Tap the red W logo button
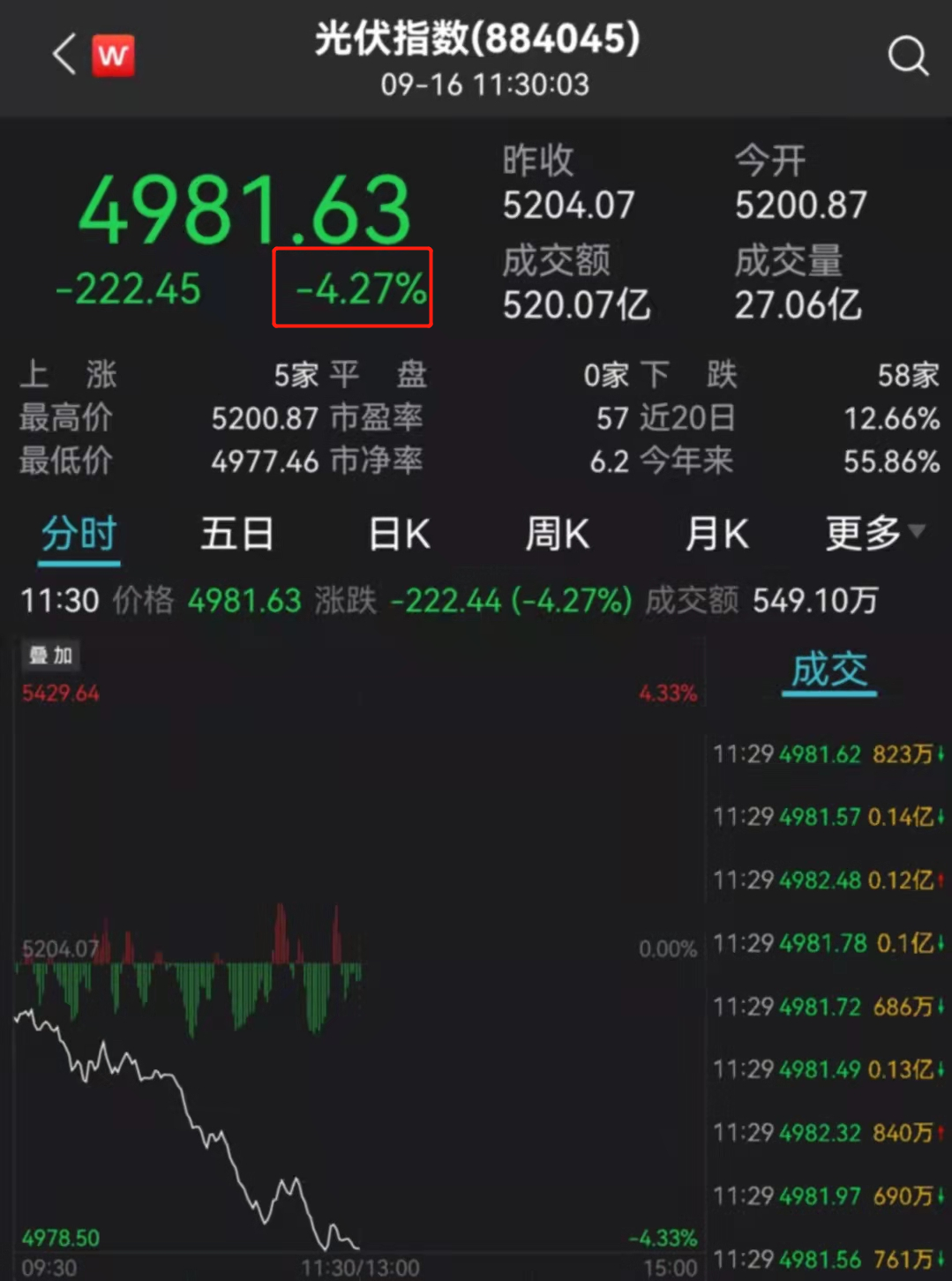952x1281 pixels. (114, 56)
